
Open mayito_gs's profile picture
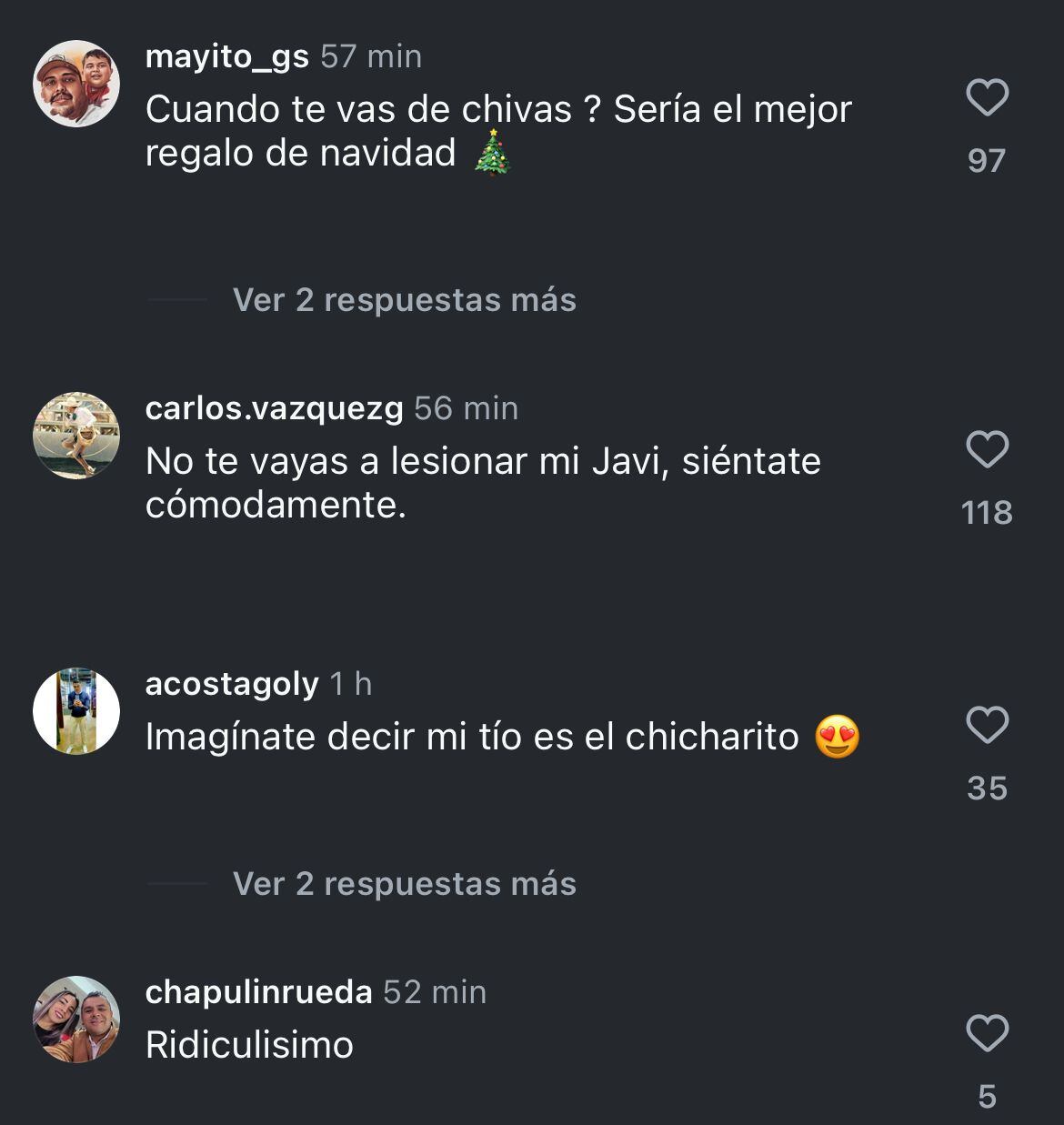[76, 84]
